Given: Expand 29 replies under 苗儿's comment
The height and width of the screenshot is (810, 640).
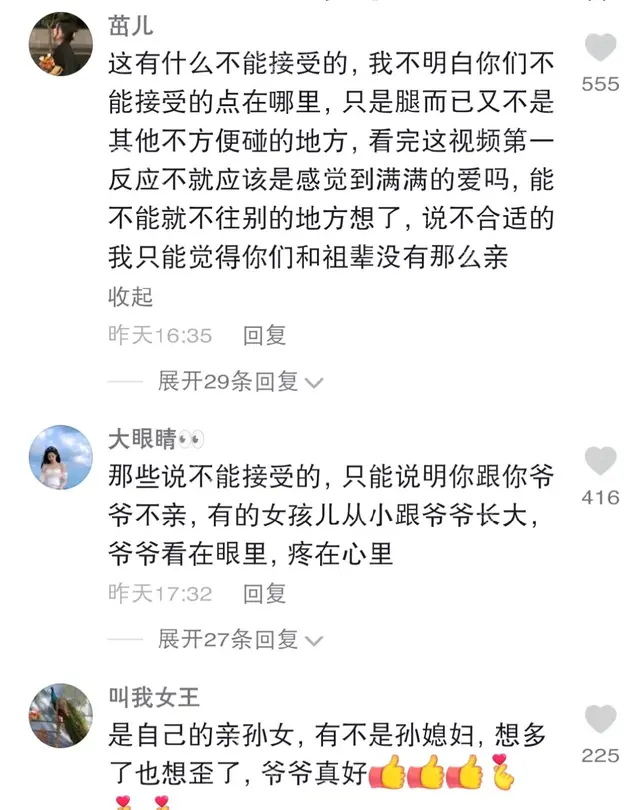Looking at the screenshot, I should tap(240, 381).
